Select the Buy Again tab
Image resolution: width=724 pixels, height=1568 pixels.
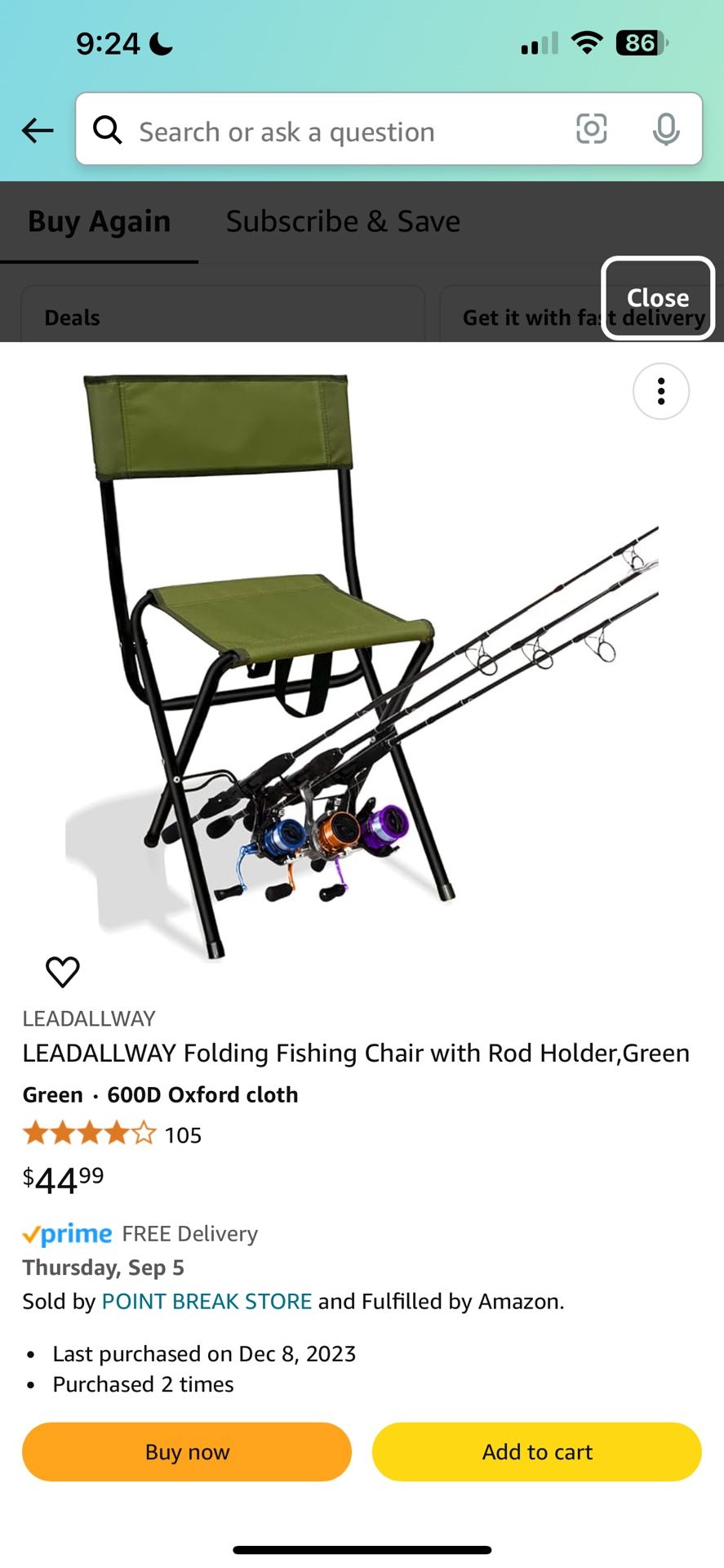coord(100,221)
